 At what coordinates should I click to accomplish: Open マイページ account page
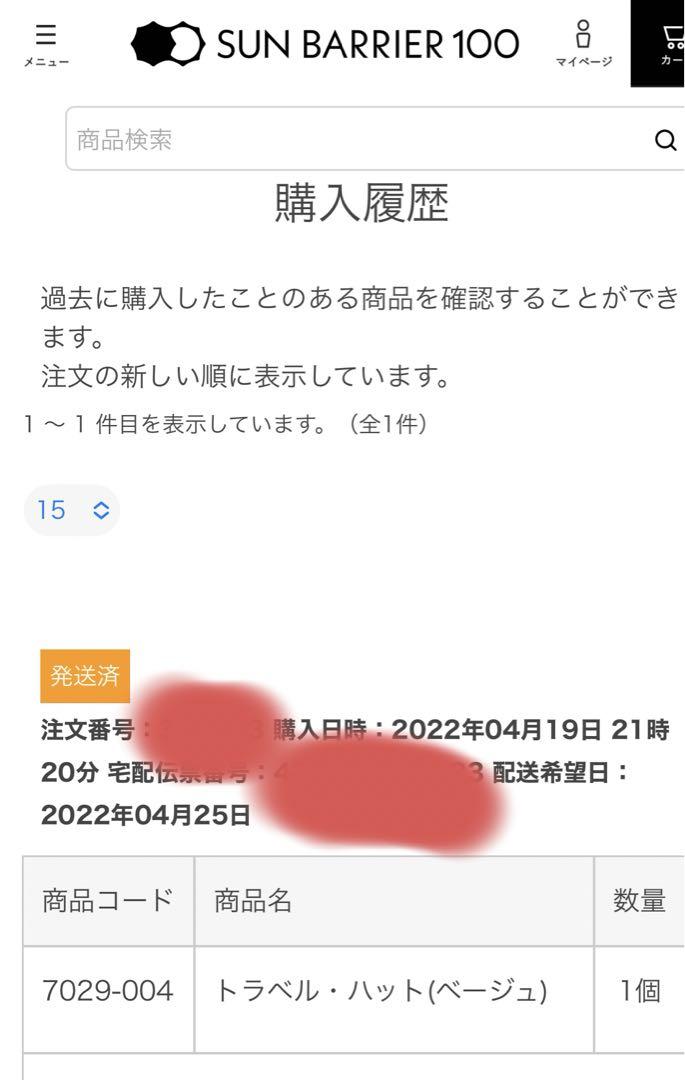(584, 43)
